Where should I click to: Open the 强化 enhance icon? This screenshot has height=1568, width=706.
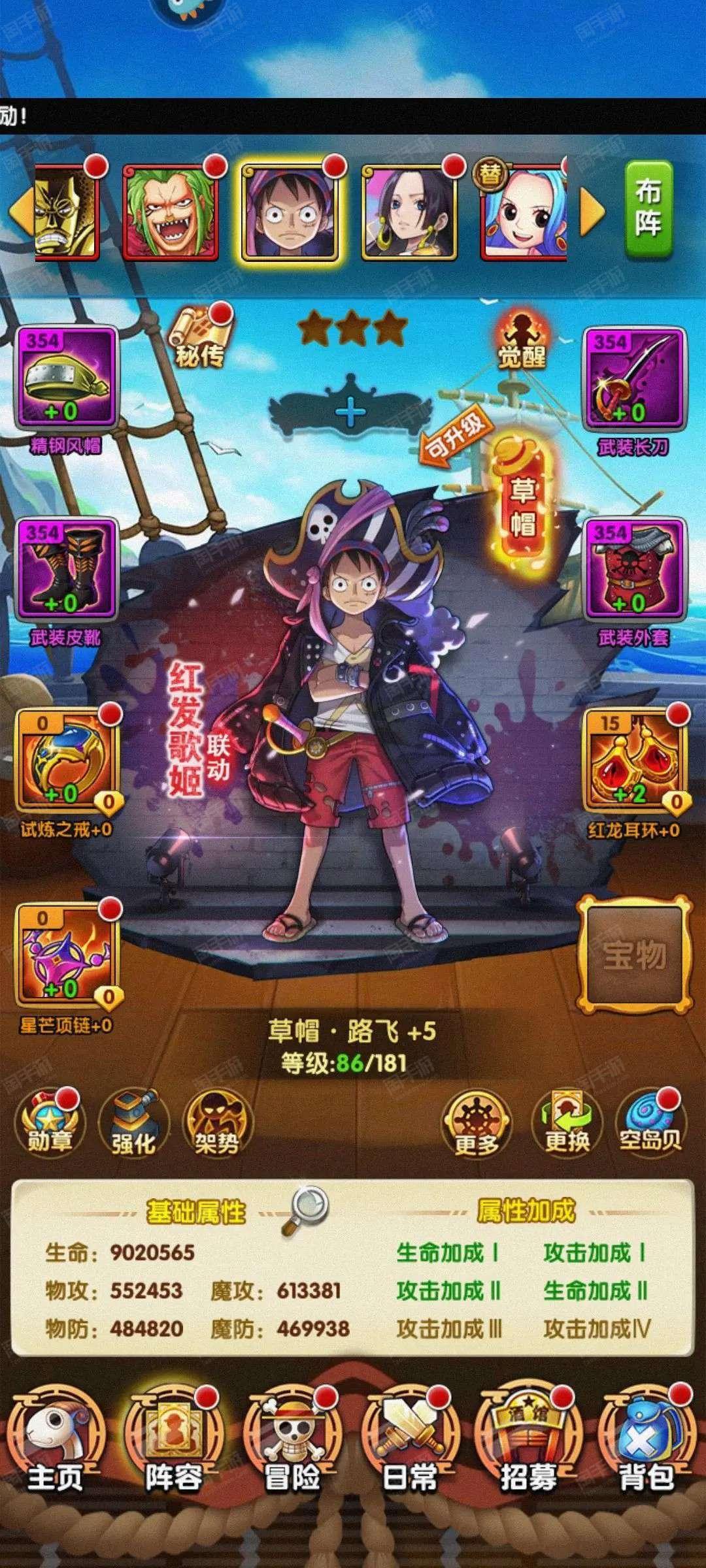pyautogui.click(x=134, y=1124)
